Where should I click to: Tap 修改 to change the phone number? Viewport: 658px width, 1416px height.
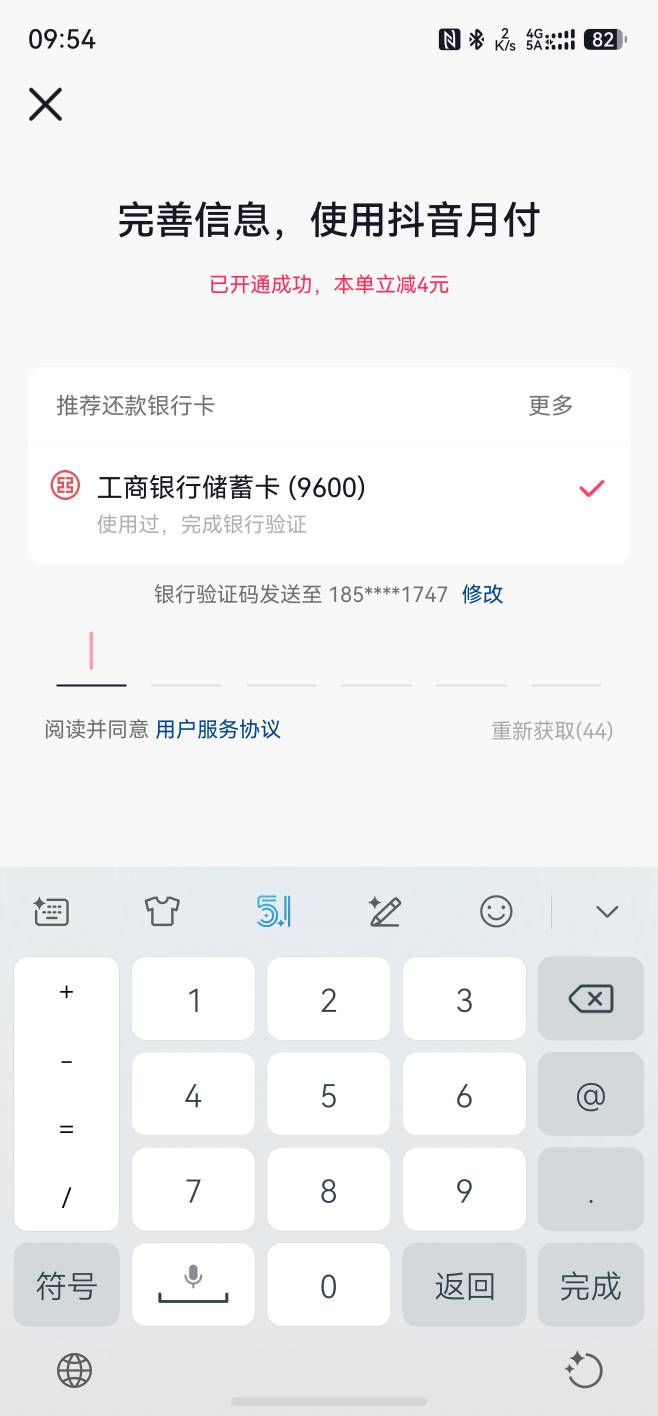(x=482, y=594)
